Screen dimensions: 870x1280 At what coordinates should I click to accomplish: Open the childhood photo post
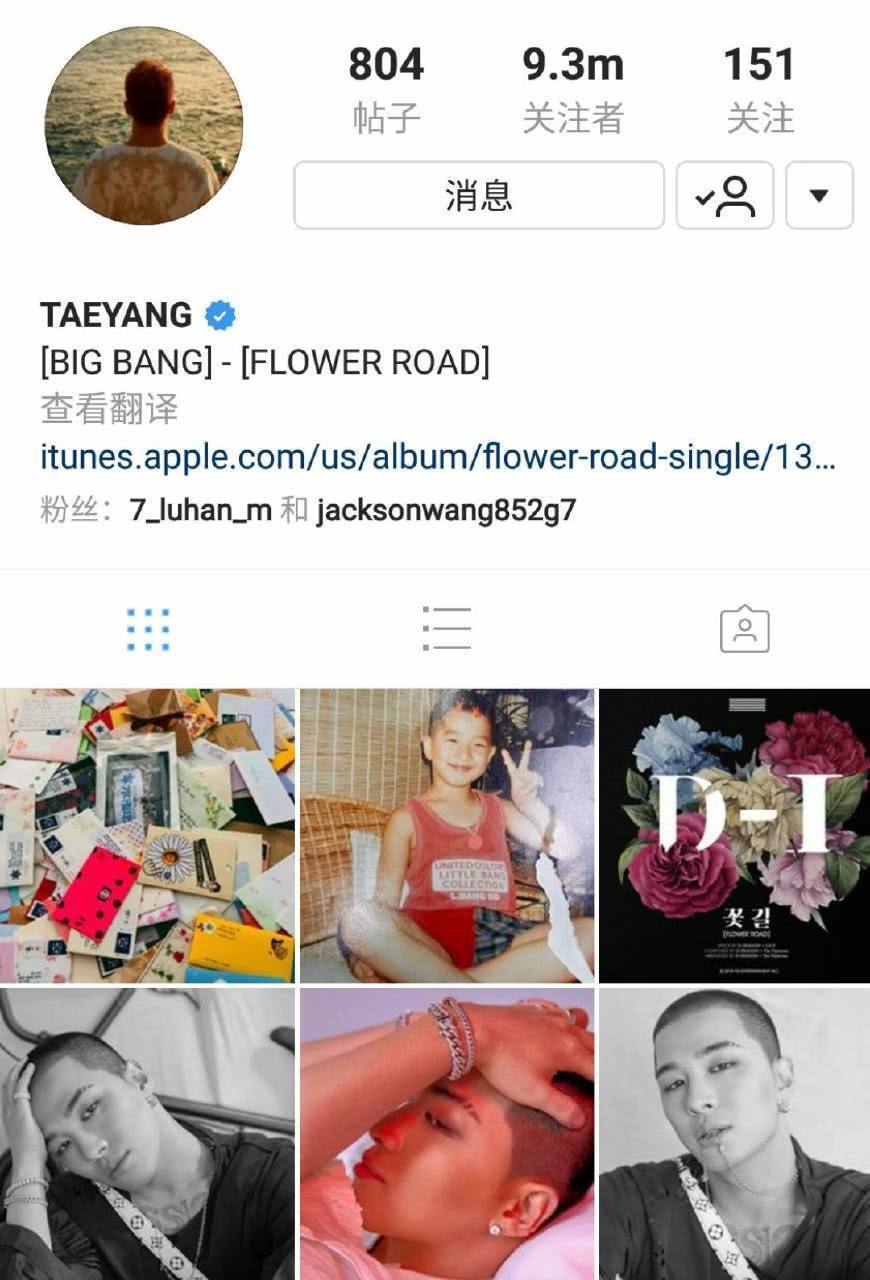pyautogui.click(x=447, y=835)
